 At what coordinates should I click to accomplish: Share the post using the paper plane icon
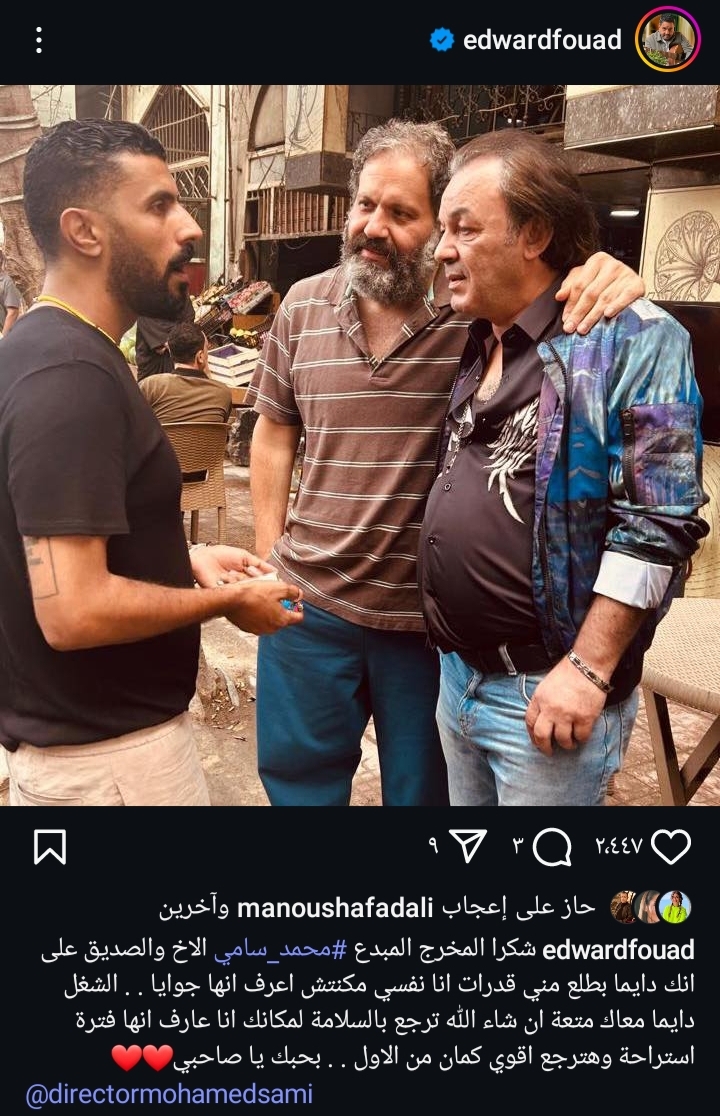(467, 847)
